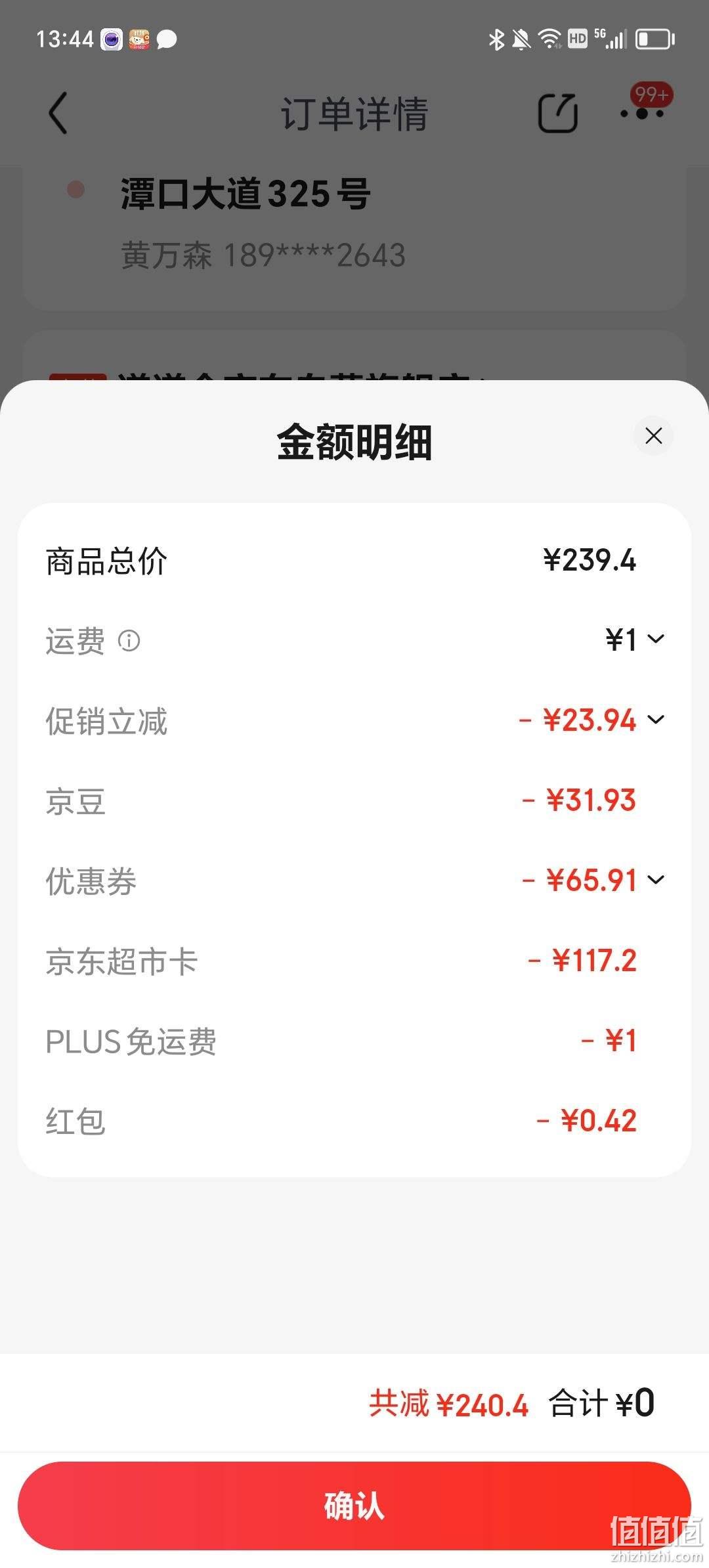Expand the 运费 amount details
The image size is (709, 1568).
pos(656,639)
